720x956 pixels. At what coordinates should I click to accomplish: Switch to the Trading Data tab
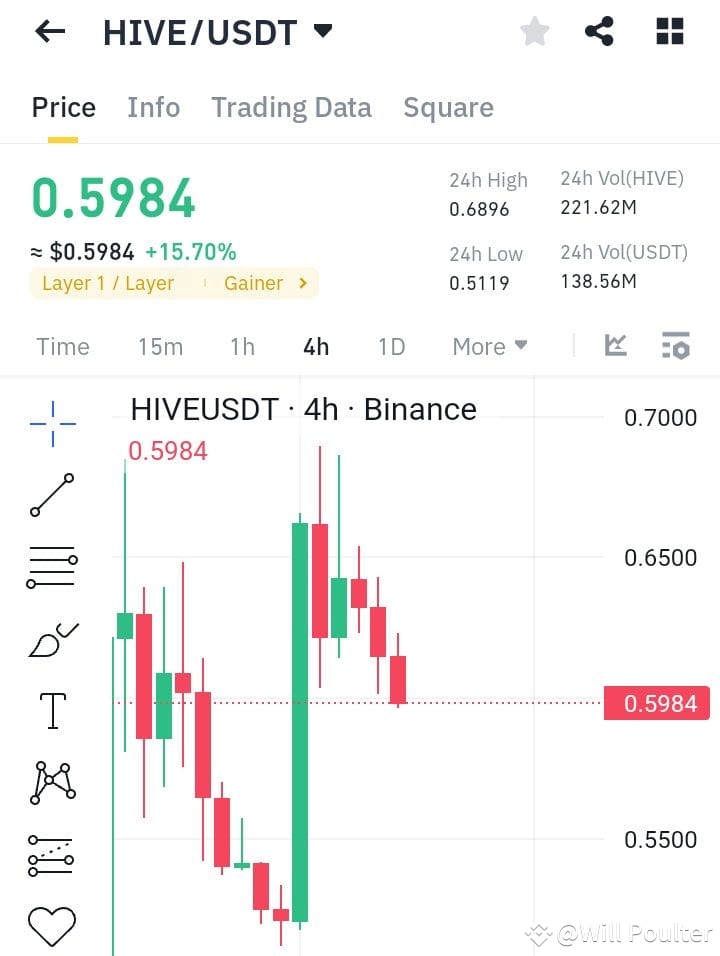291,107
